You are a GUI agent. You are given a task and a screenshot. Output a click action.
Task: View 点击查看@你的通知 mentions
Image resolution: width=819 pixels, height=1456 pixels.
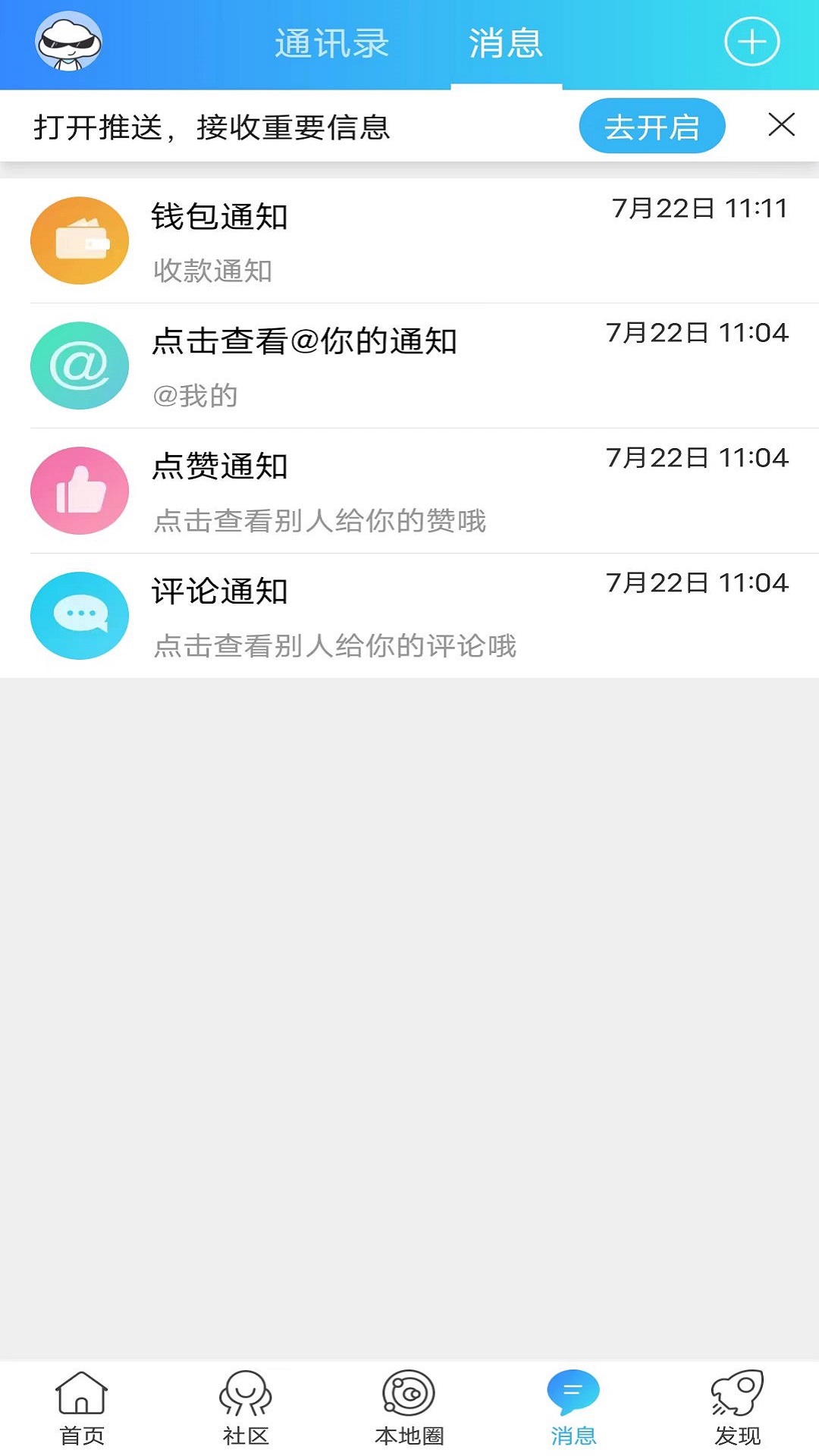coord(409,366)
